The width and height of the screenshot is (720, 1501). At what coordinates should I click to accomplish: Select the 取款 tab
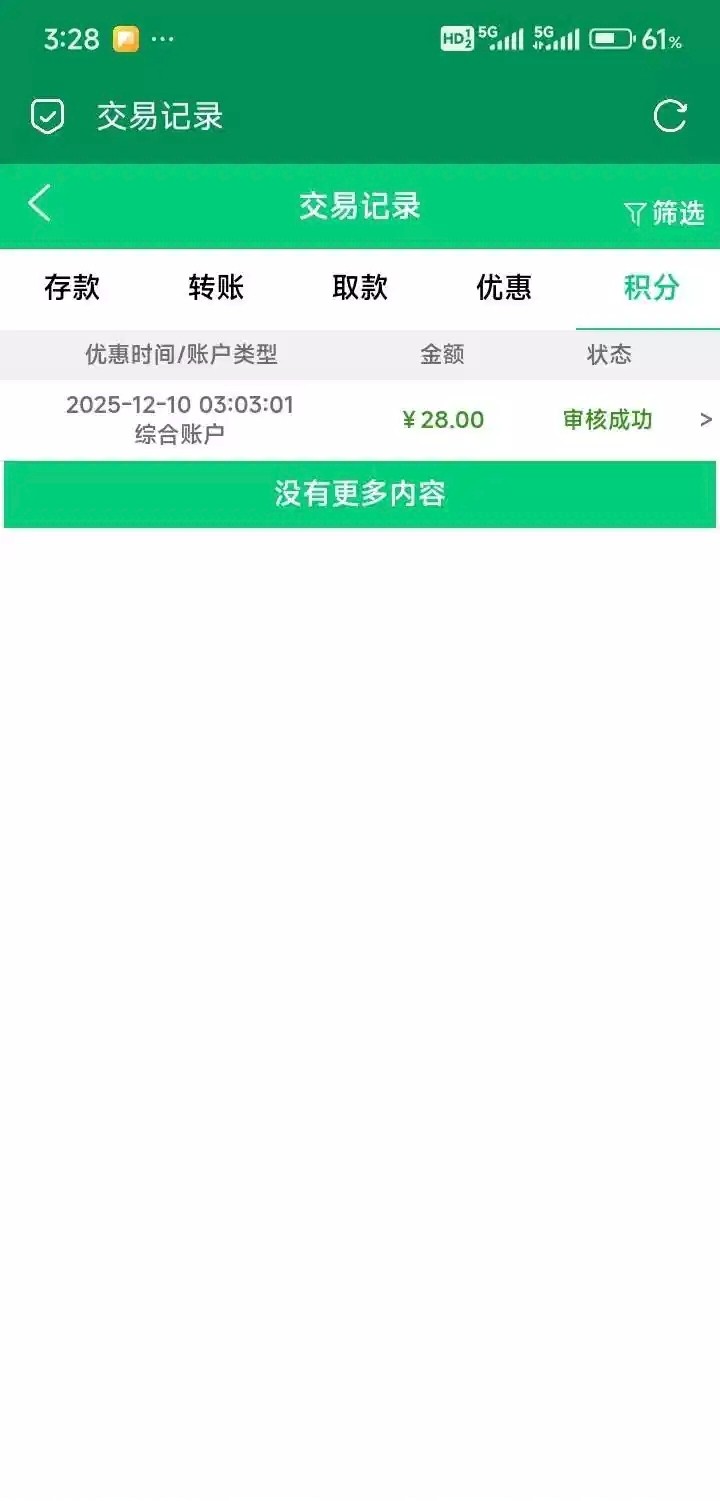360,288
